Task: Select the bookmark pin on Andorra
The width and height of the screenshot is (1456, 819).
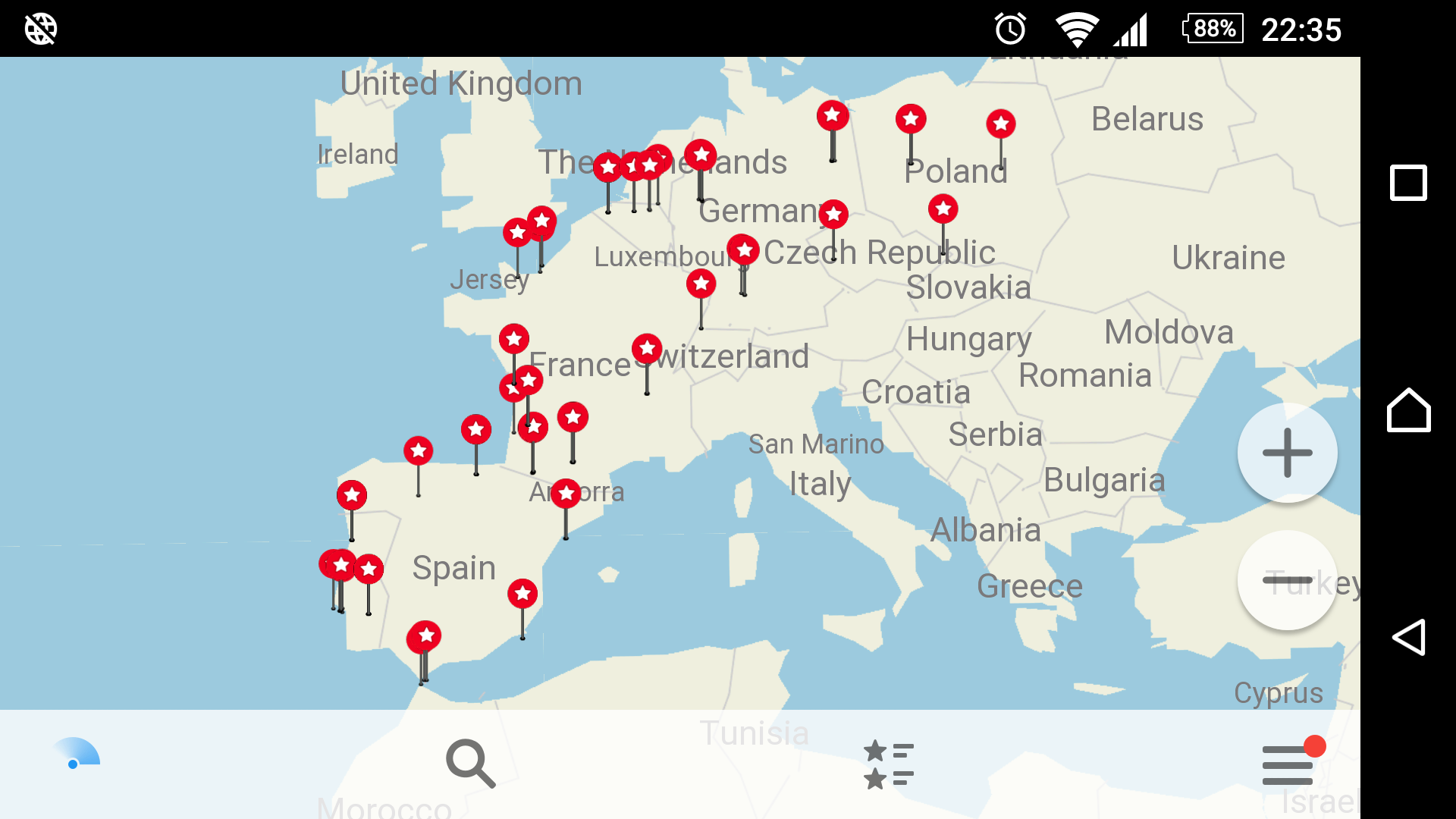Action: coord(566,494)
